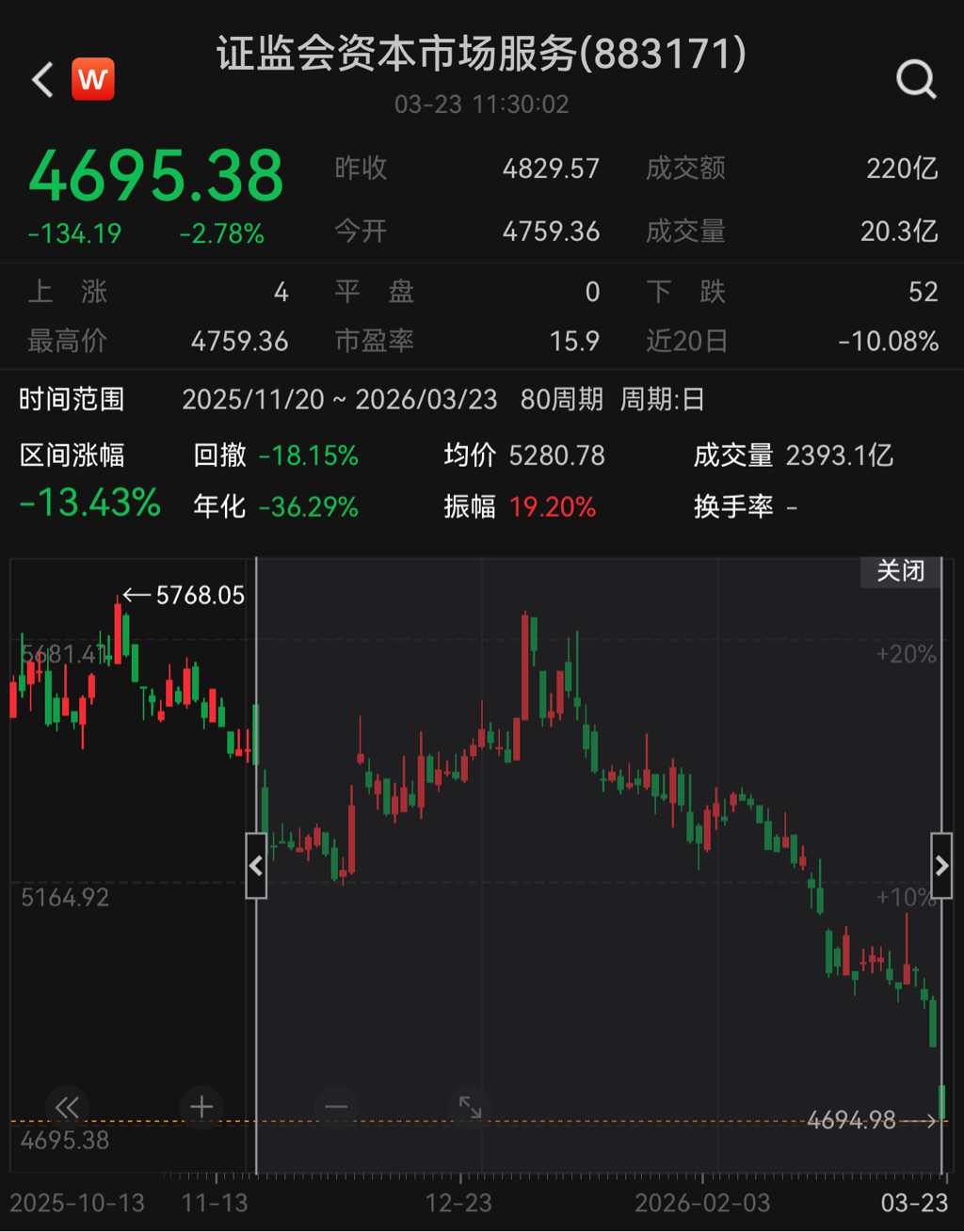Expand the chart to fullscreen
The image size is (964, 1232).
pos(470,1107)
